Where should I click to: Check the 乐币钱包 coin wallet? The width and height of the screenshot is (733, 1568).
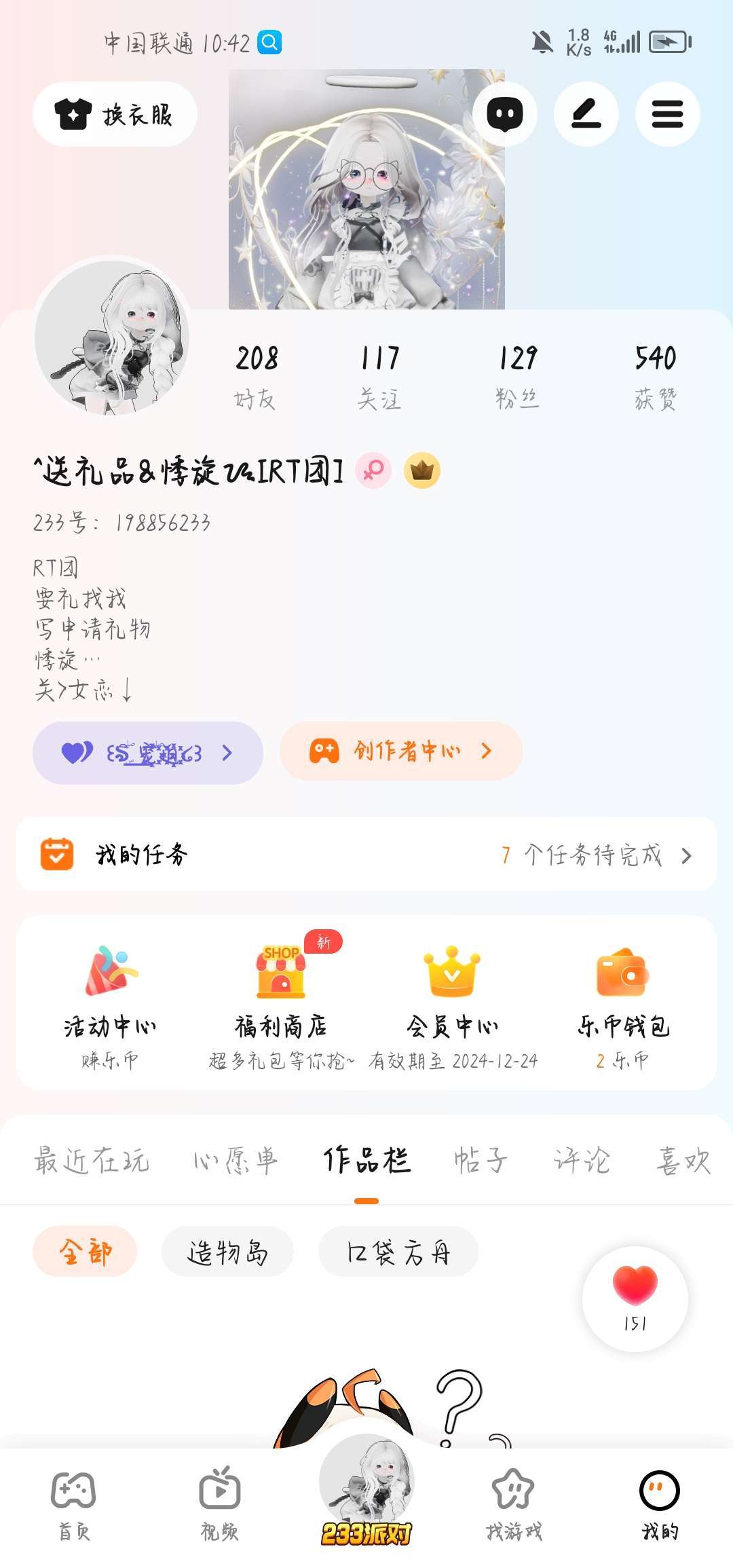[x=623, y=1005]
